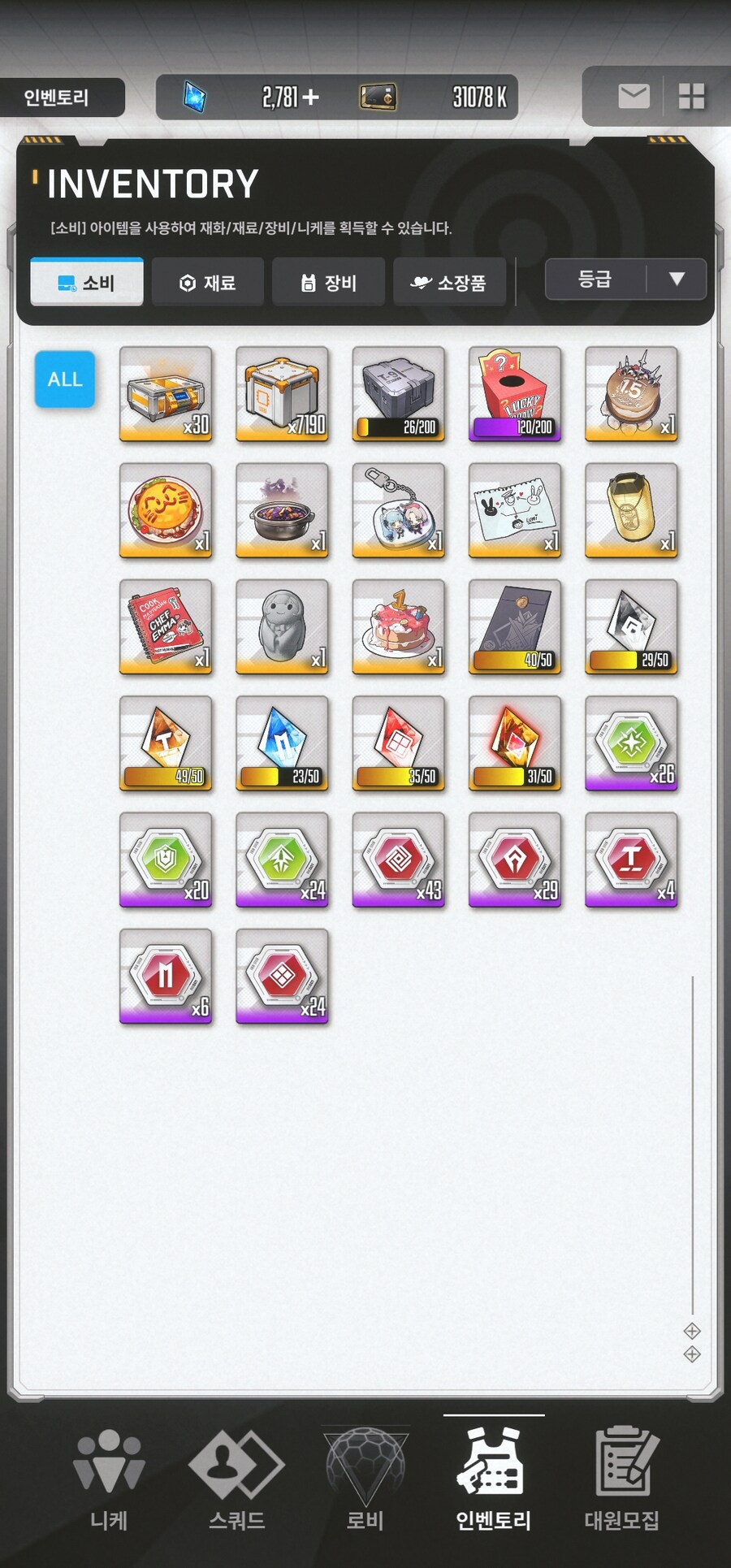This screenshot has height=1568, width=731.
Task: Select the ALL filter button
Action: pyautogui.click(x=65, y=379)
